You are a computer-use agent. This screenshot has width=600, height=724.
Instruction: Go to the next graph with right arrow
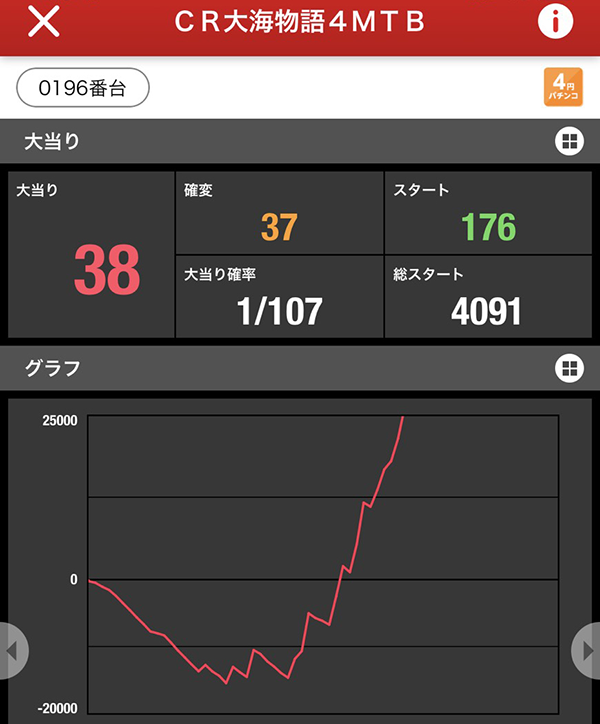pos(586,651)
